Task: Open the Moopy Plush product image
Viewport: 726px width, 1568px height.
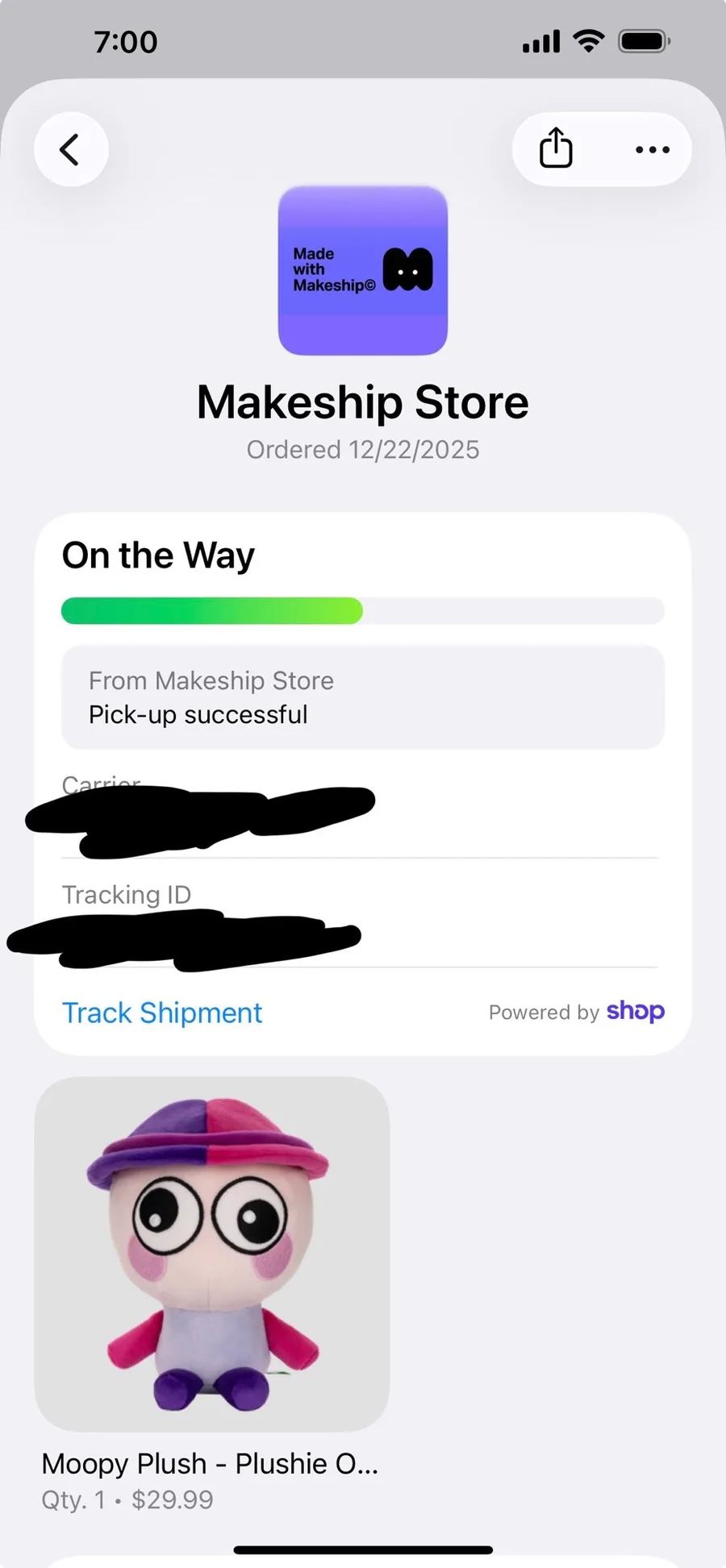Action: (x=212, y=1254)
